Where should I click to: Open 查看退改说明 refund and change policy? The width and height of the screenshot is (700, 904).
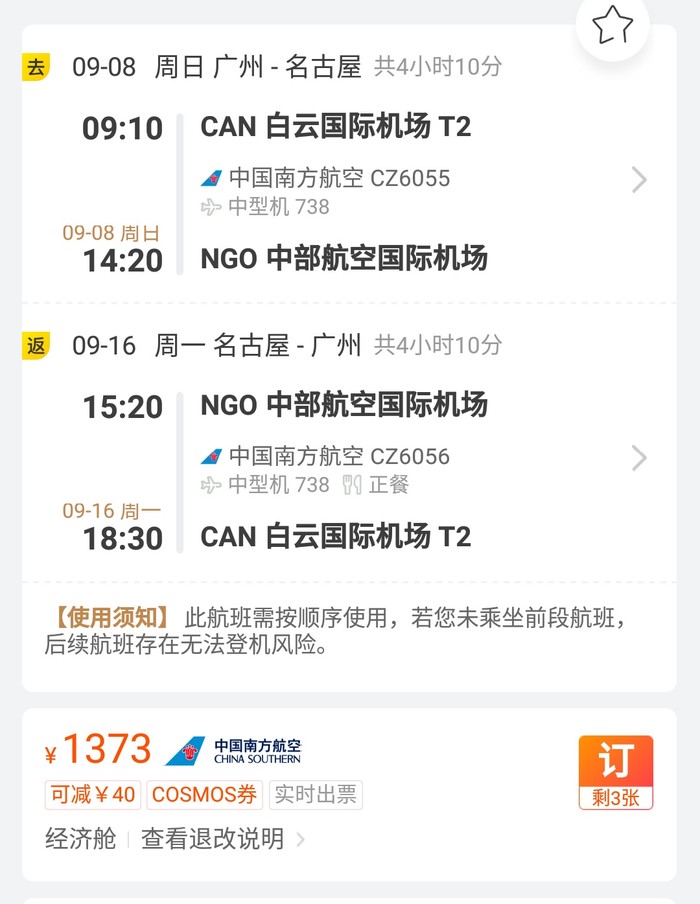click(222, 838)
